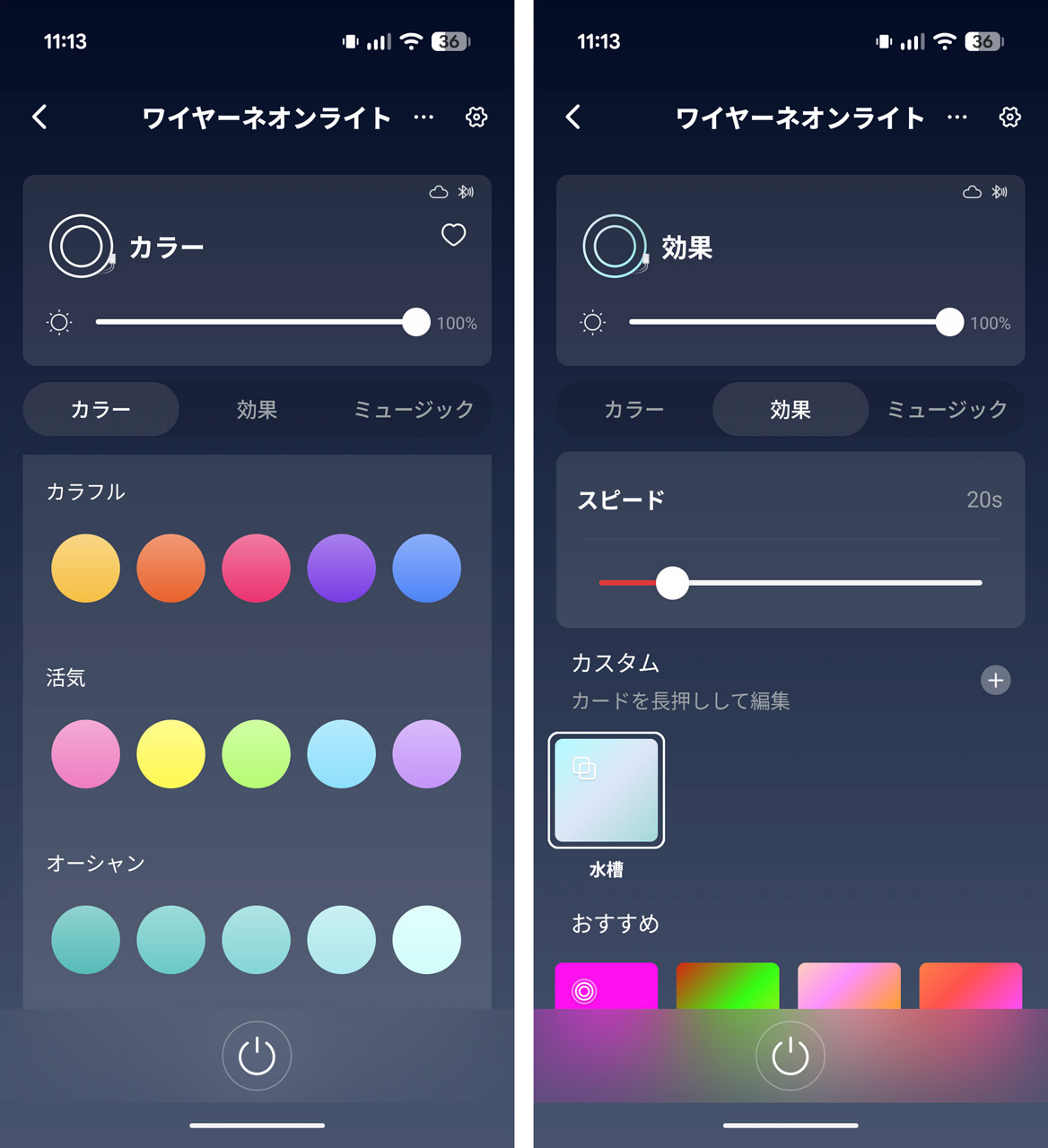Open the back arrow on the left screen
Screen dimensions: 1048x1148
click(x=39, y=117)
